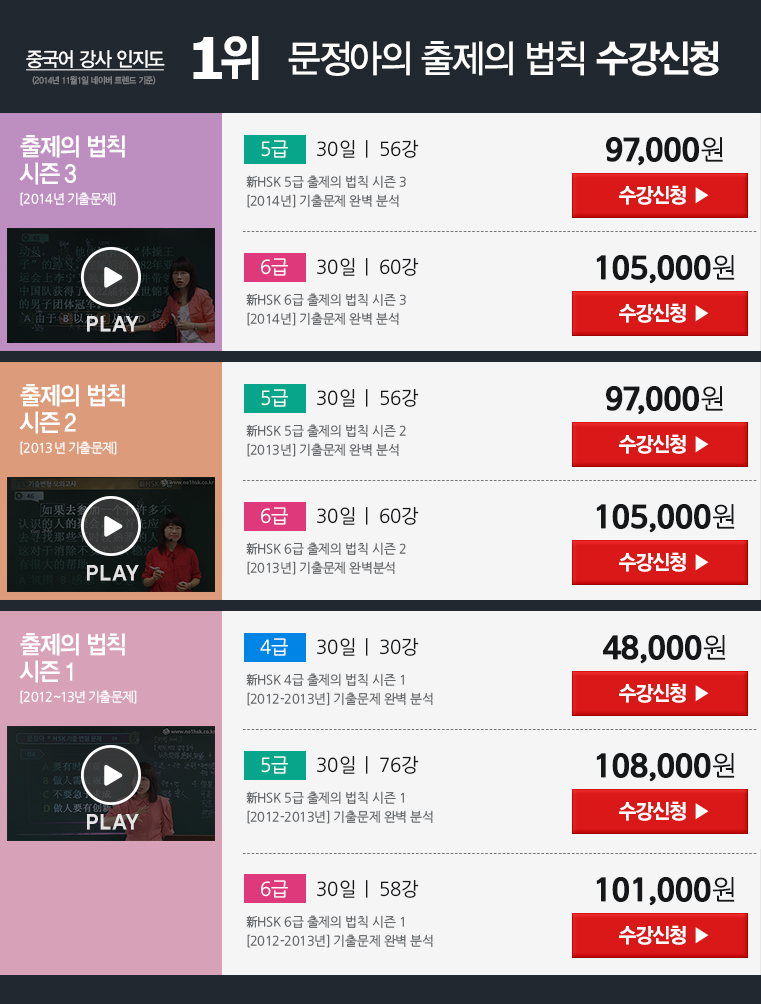
Task: Register for 시즌 2 6급 course
Action: click(x=659, y=563)
